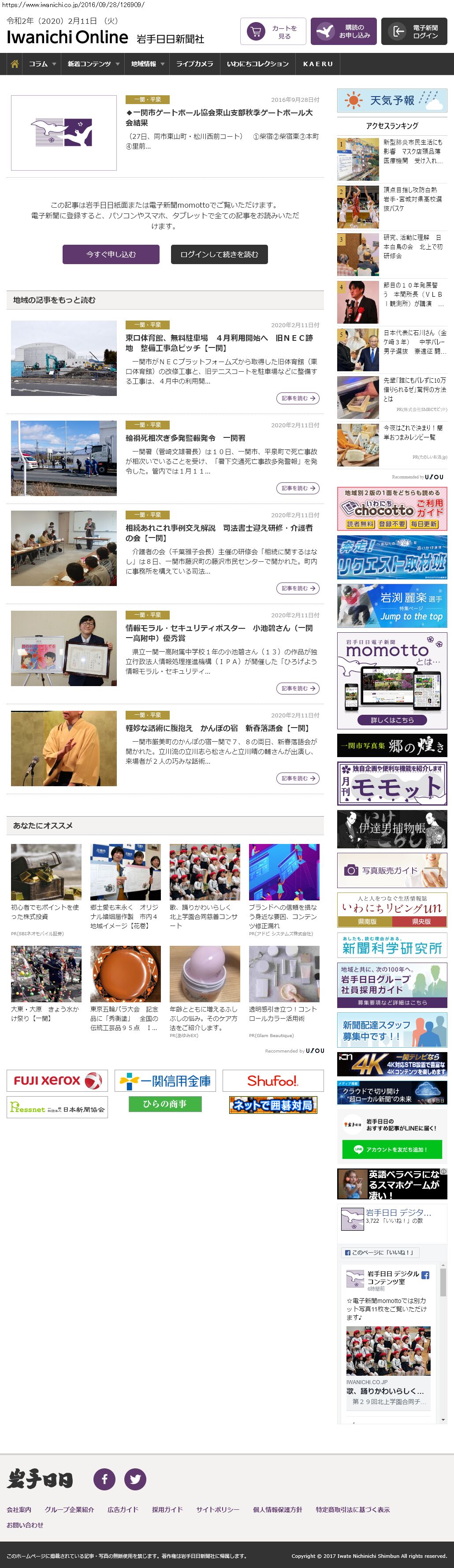Expand the コラム menu
Viewport: 454px width, 1568px height.
point(42,64)
